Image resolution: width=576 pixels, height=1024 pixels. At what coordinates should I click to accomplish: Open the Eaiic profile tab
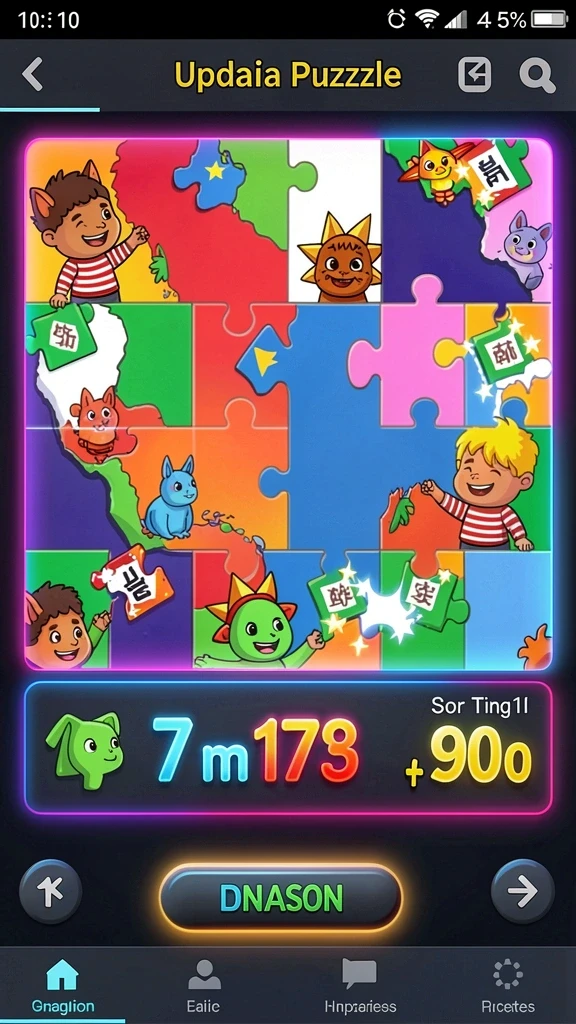pyautogui.click(x=204, y=987)
